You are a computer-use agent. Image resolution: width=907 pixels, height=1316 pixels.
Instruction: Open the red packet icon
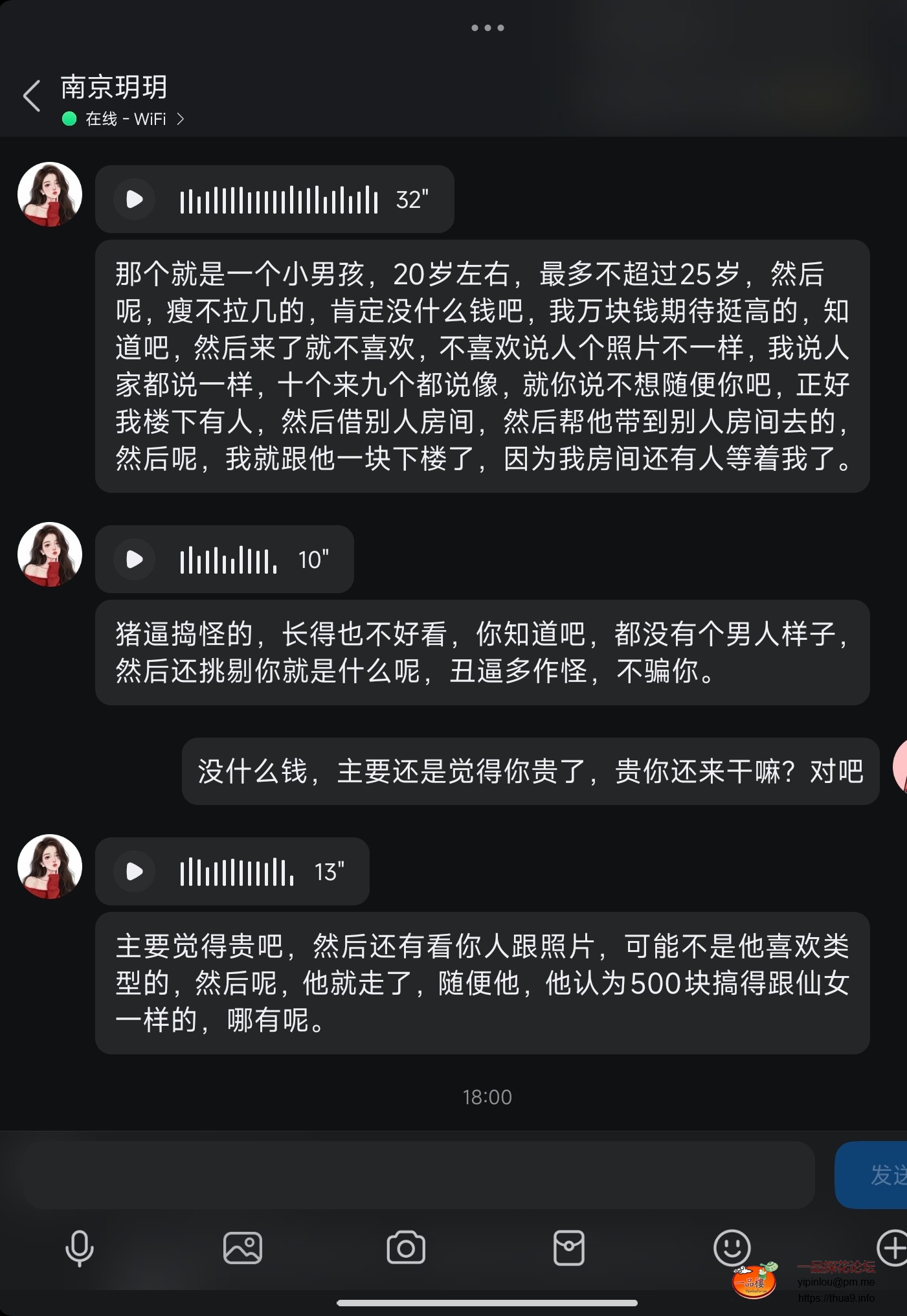[x=569, y=1248]
